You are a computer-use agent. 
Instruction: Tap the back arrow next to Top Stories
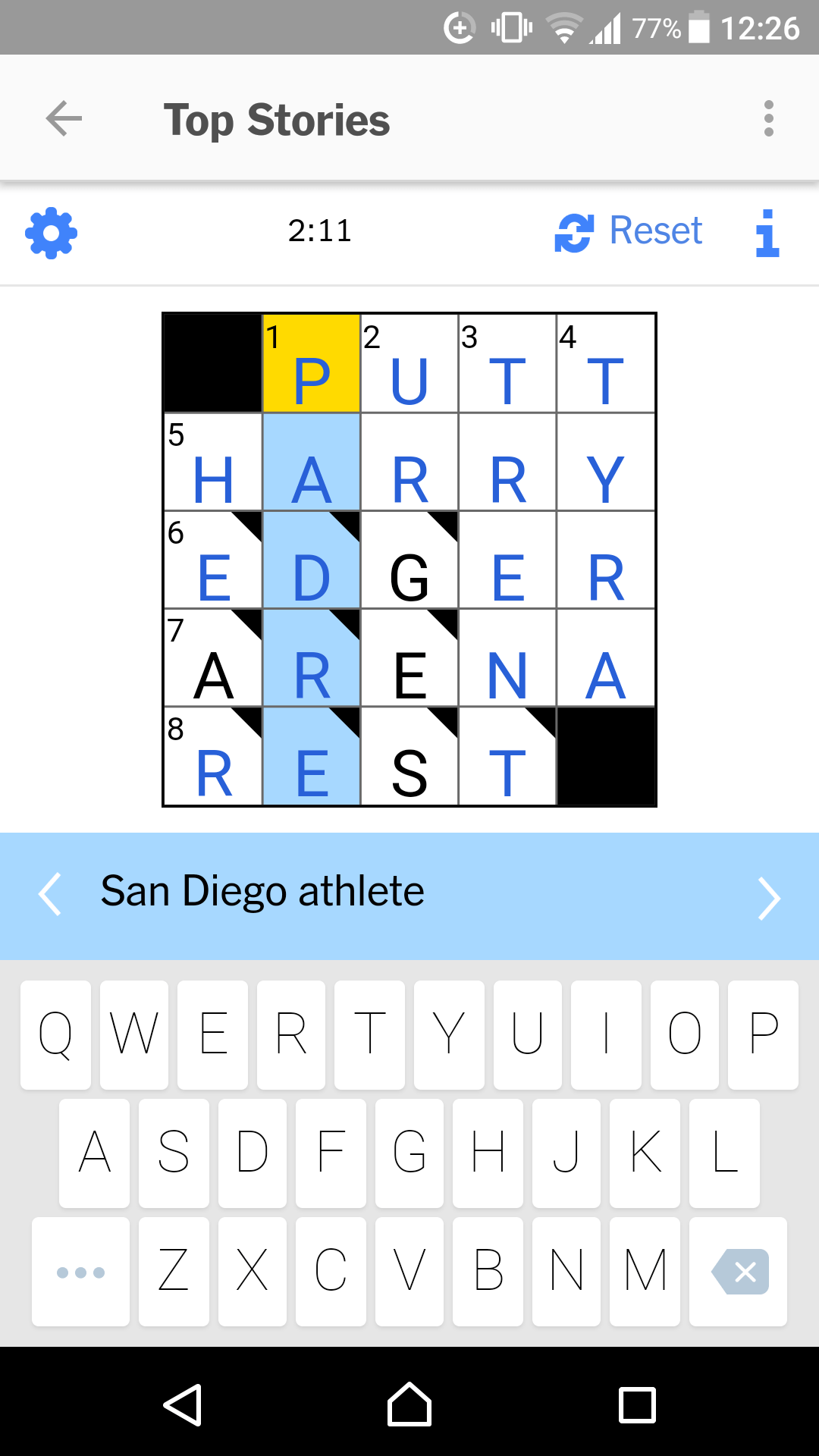[x=63, y=118]
